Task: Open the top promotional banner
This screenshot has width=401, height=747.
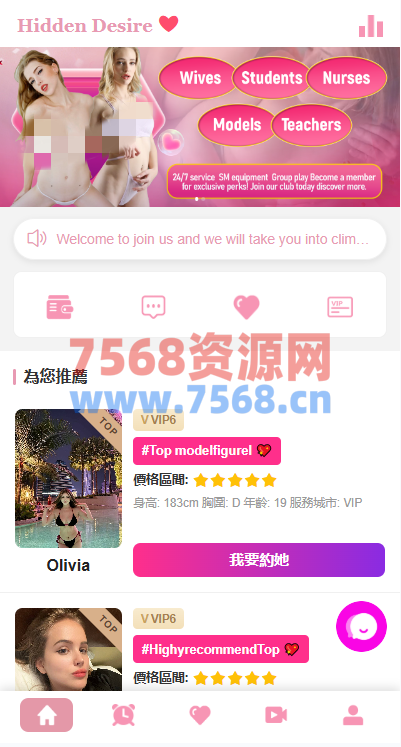Action: [200, 127]
